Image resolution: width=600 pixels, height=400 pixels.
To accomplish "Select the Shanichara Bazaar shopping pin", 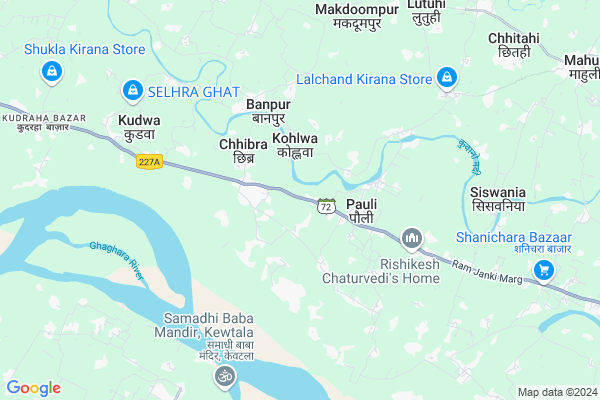I will 544,268.
